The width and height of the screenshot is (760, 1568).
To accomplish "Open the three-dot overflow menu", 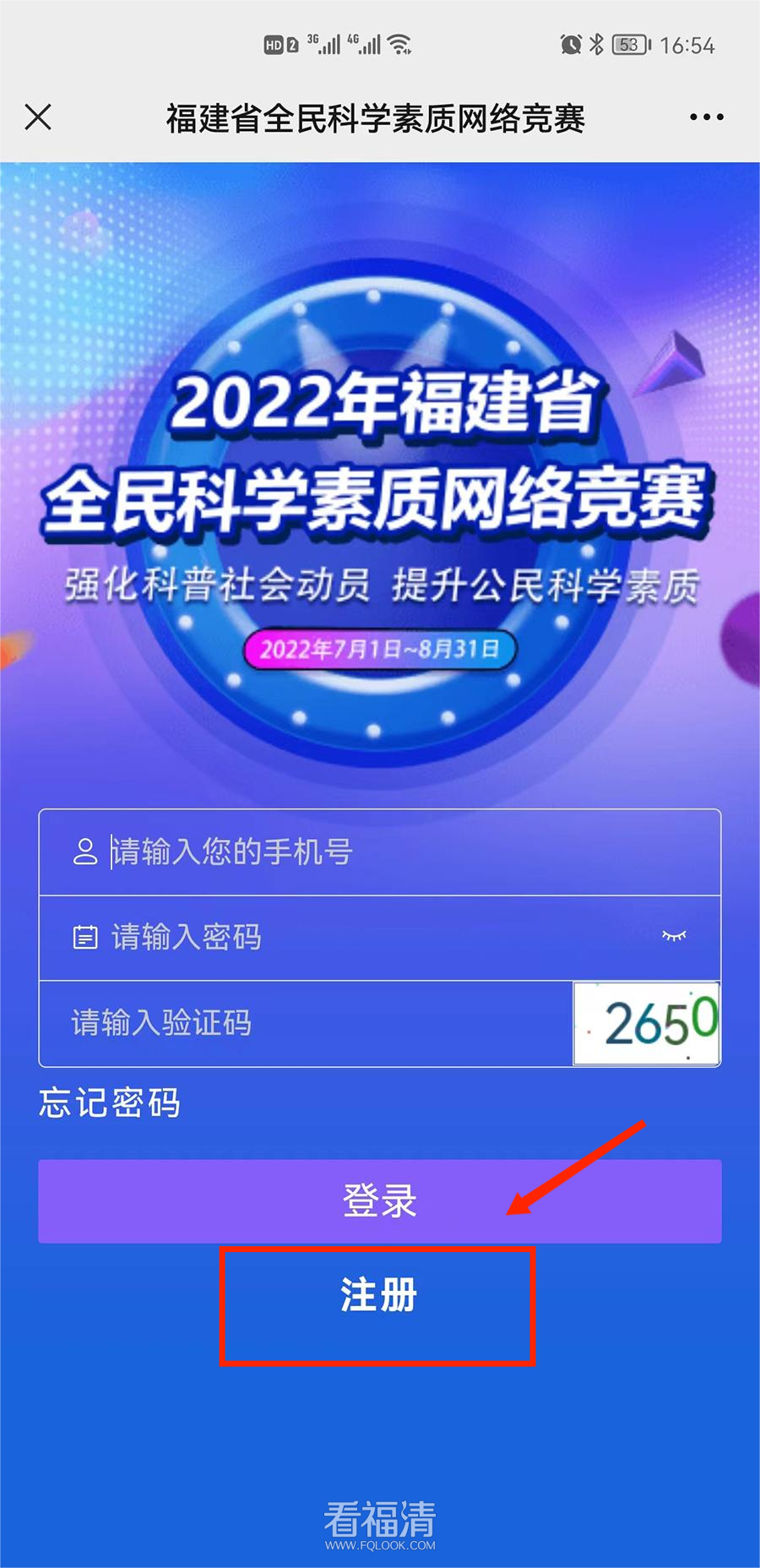I will [706, 117].
